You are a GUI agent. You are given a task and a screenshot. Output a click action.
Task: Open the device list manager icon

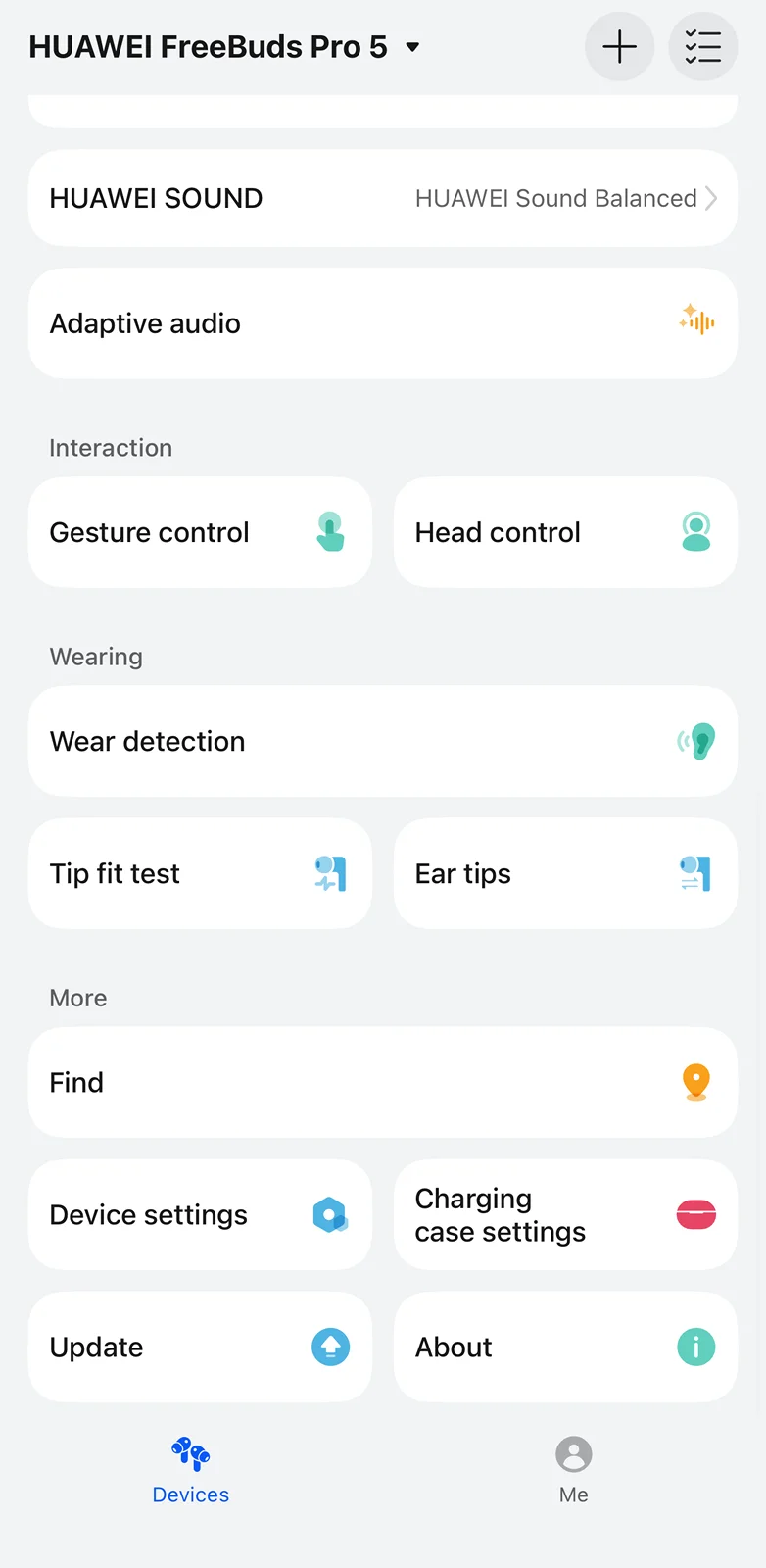pos(702,47)
